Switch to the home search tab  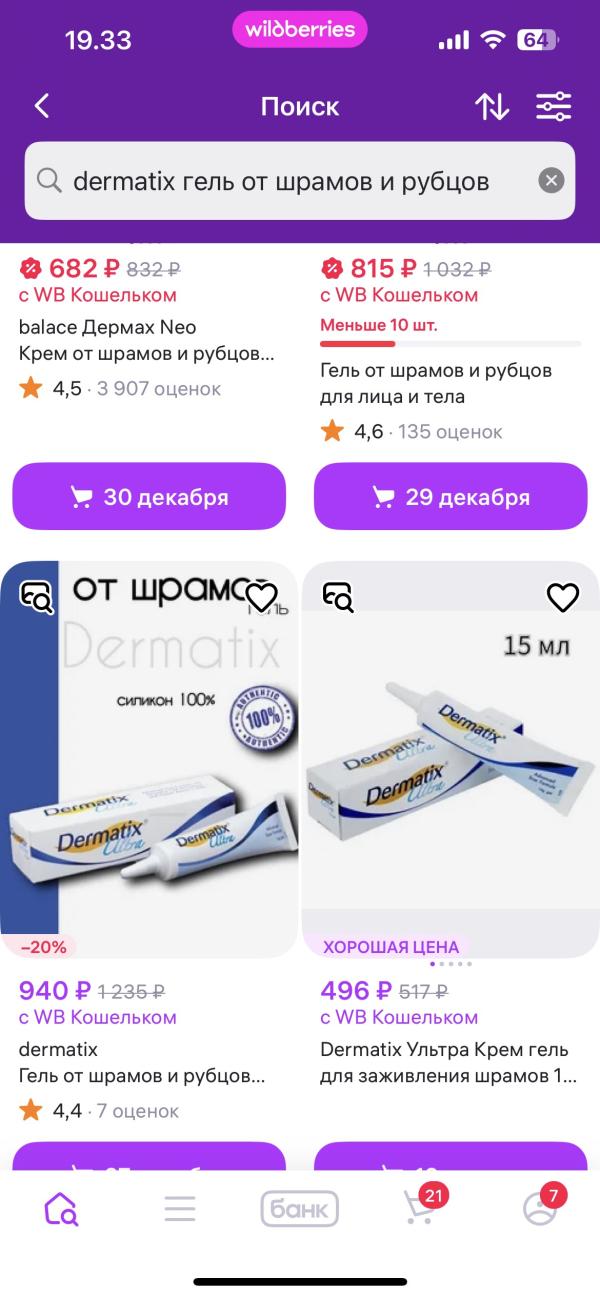tap(60, 1209)
